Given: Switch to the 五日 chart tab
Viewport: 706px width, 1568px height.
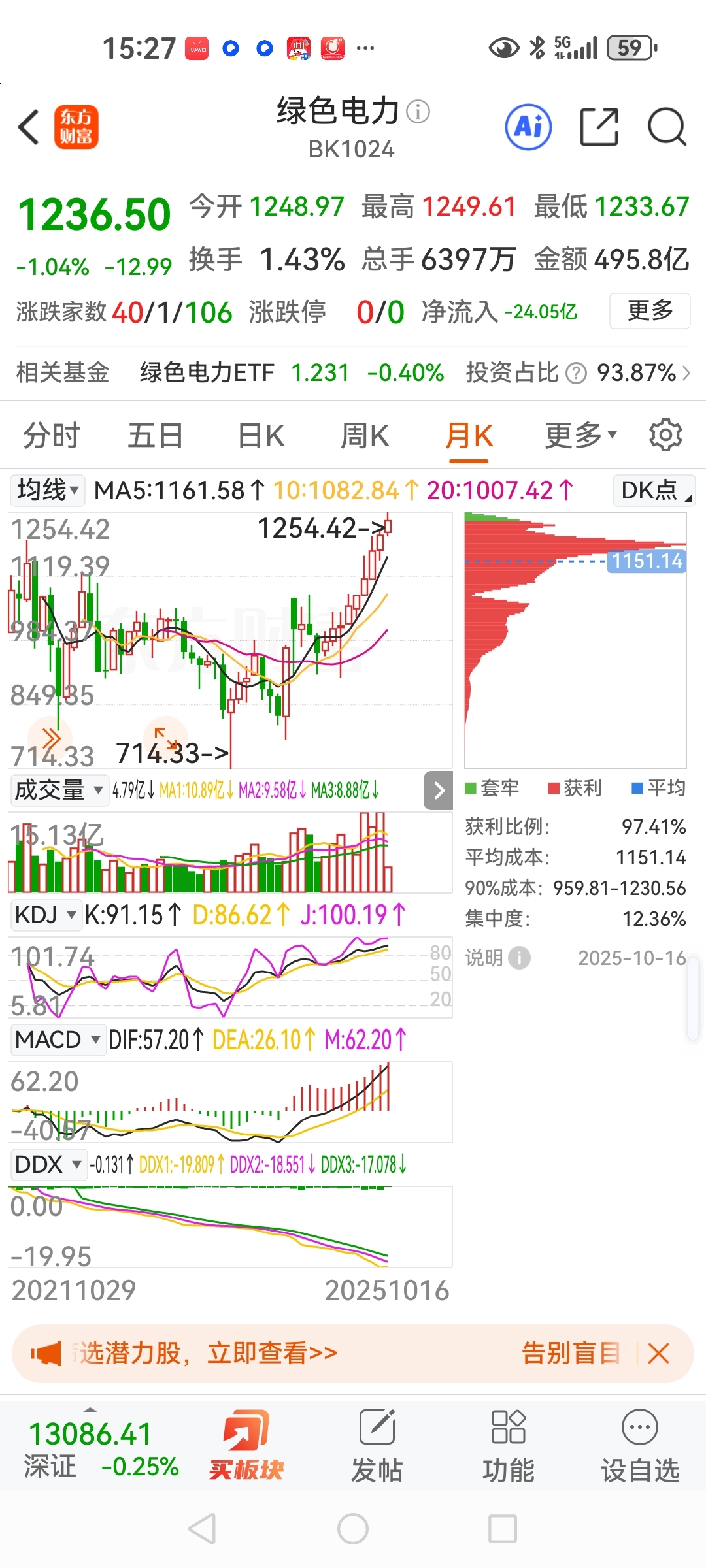Looking at the screenshot, I should pyautogui.click(x=156, y=436).
